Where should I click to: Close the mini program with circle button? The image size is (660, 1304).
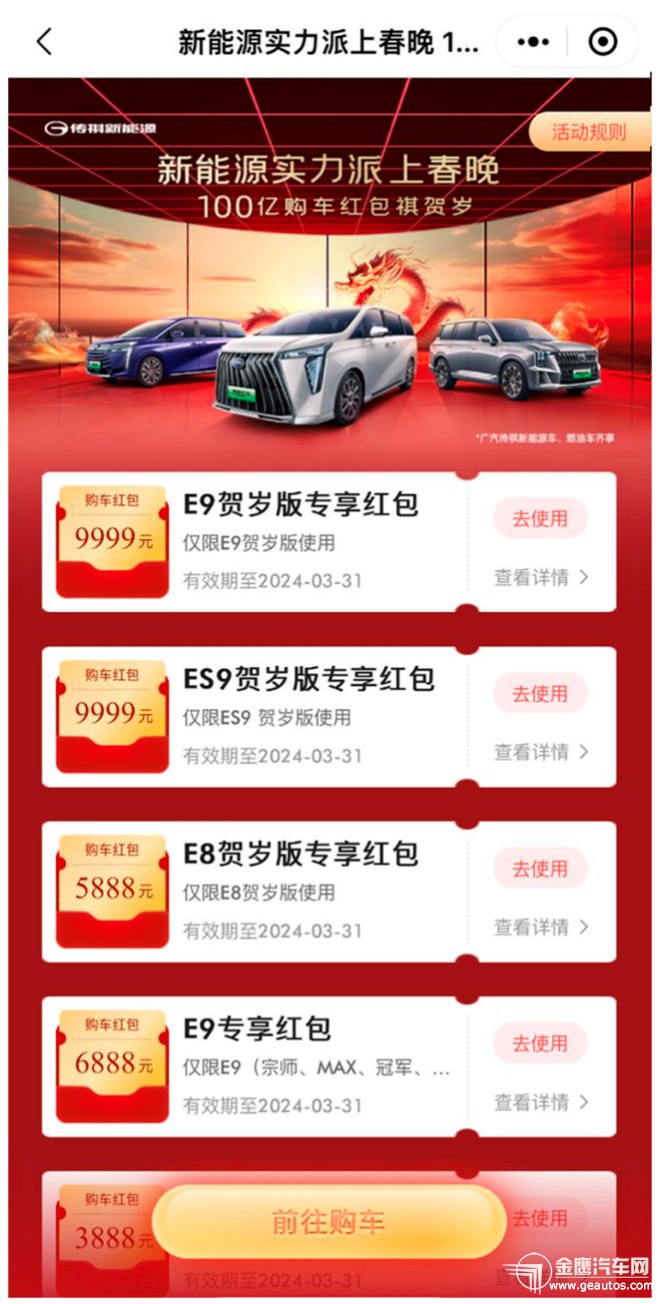(x=602, y=42)
